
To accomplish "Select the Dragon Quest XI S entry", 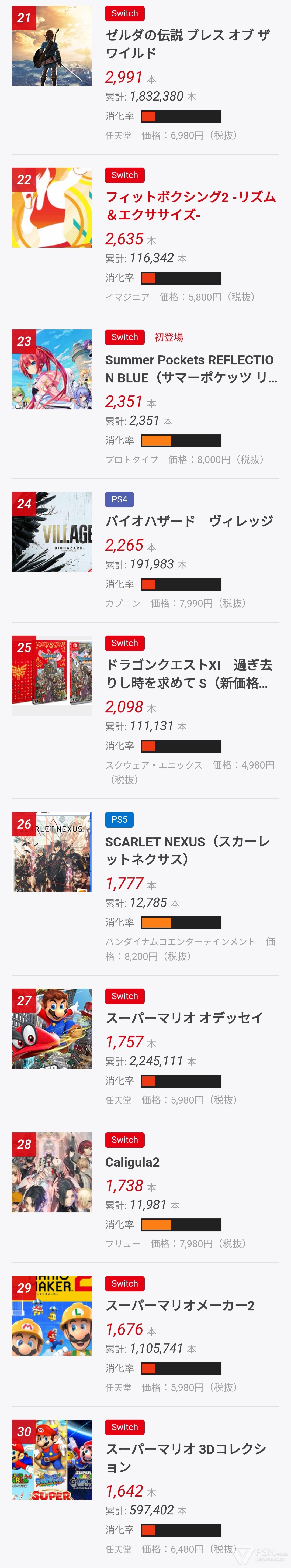I will coord(189,673).
